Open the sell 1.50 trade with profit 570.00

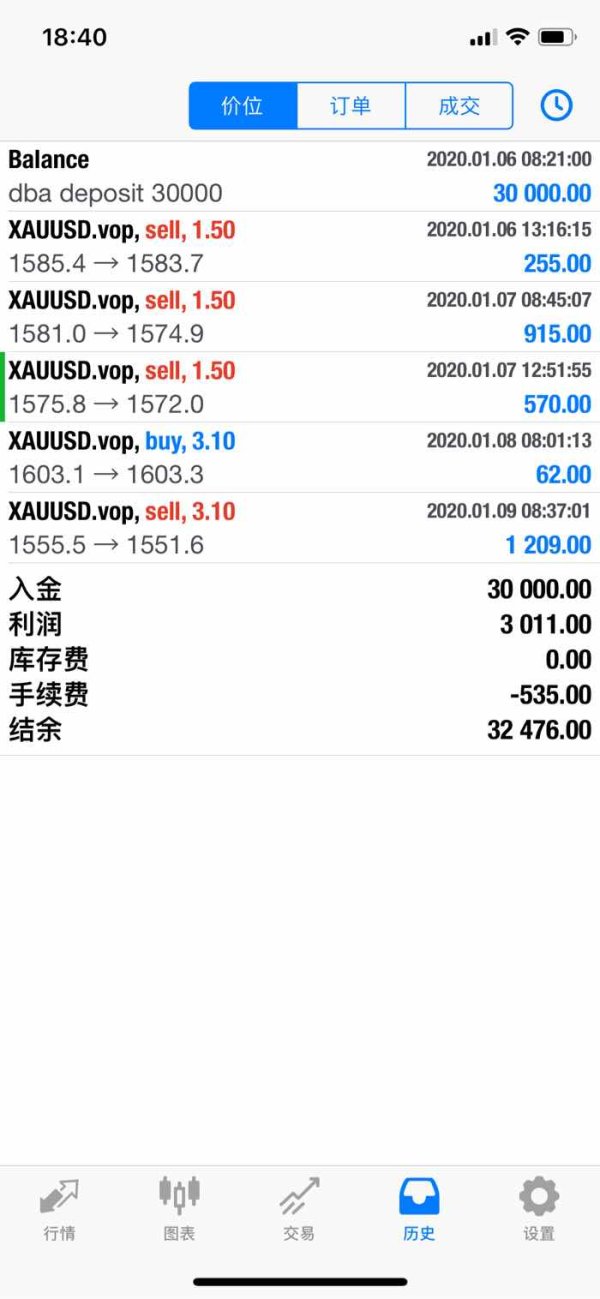[300, 387]
